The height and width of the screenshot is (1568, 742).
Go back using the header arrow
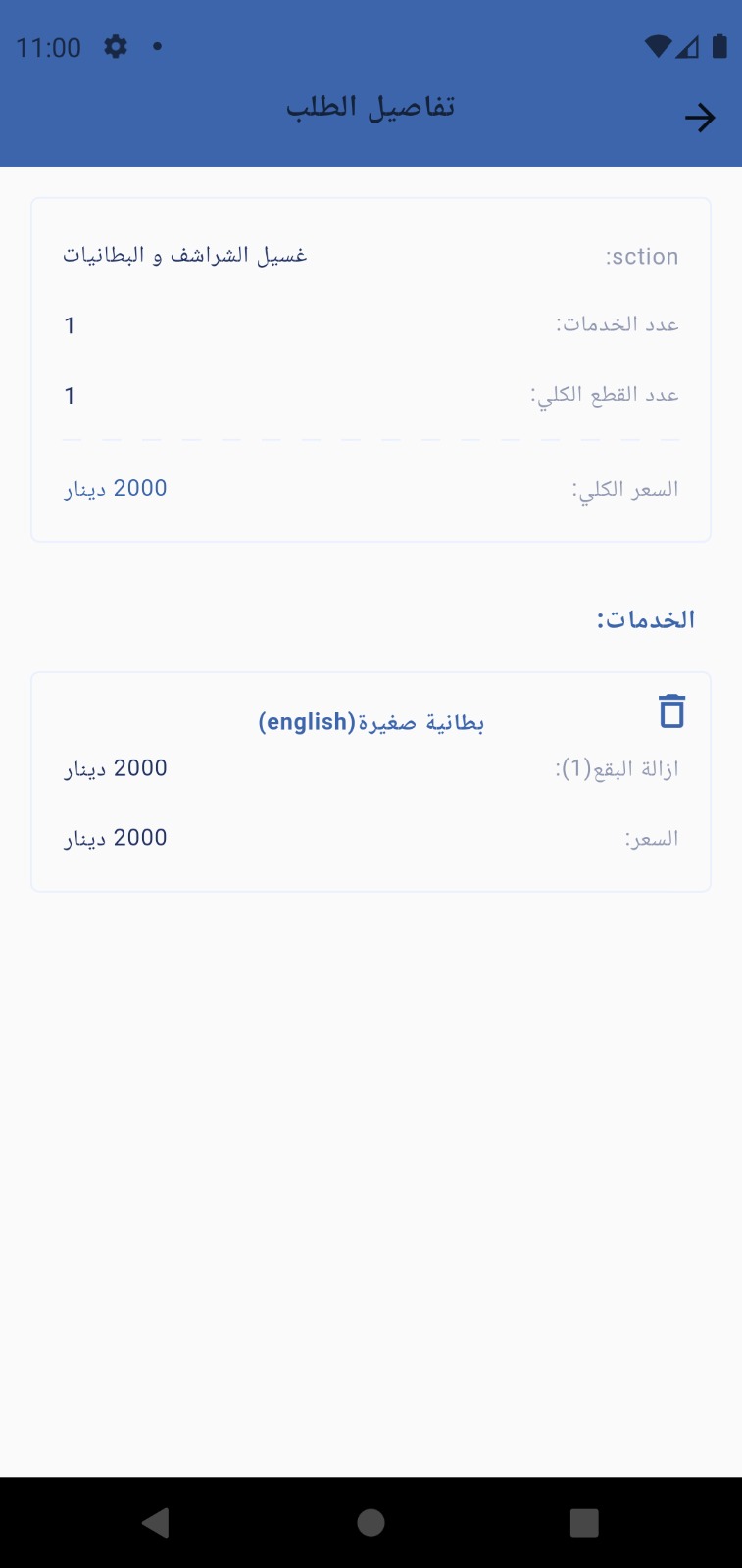click(700, 119)
